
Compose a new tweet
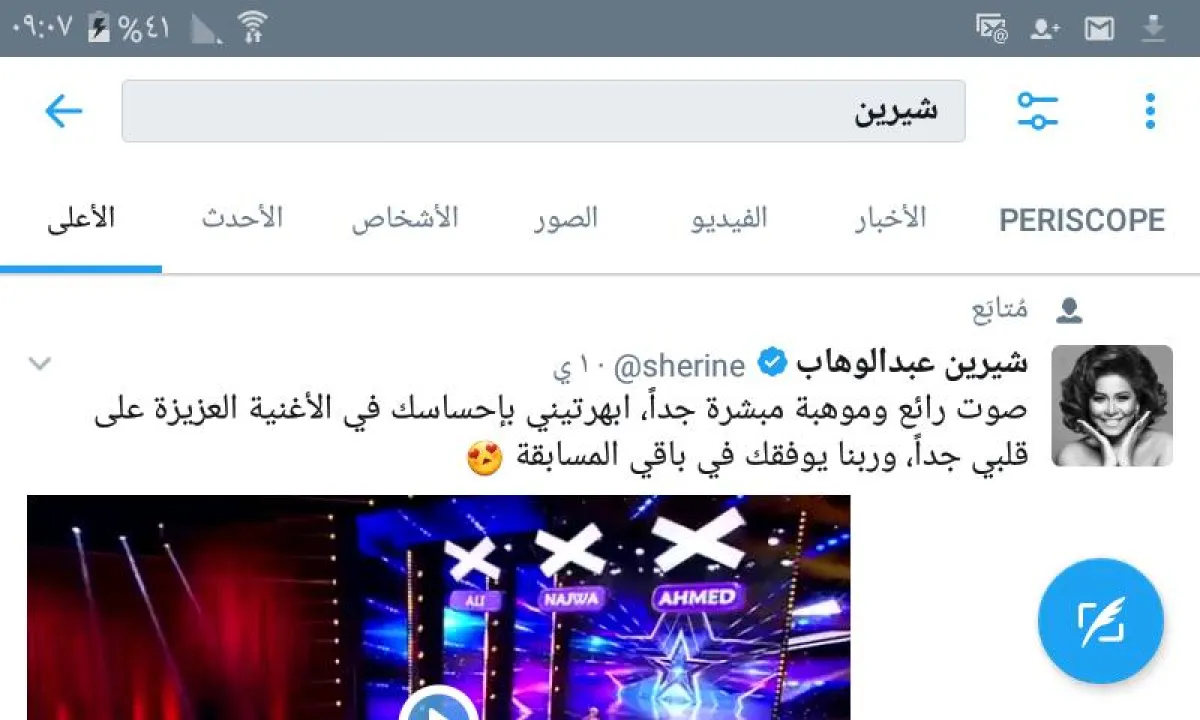click(1100, 621)
